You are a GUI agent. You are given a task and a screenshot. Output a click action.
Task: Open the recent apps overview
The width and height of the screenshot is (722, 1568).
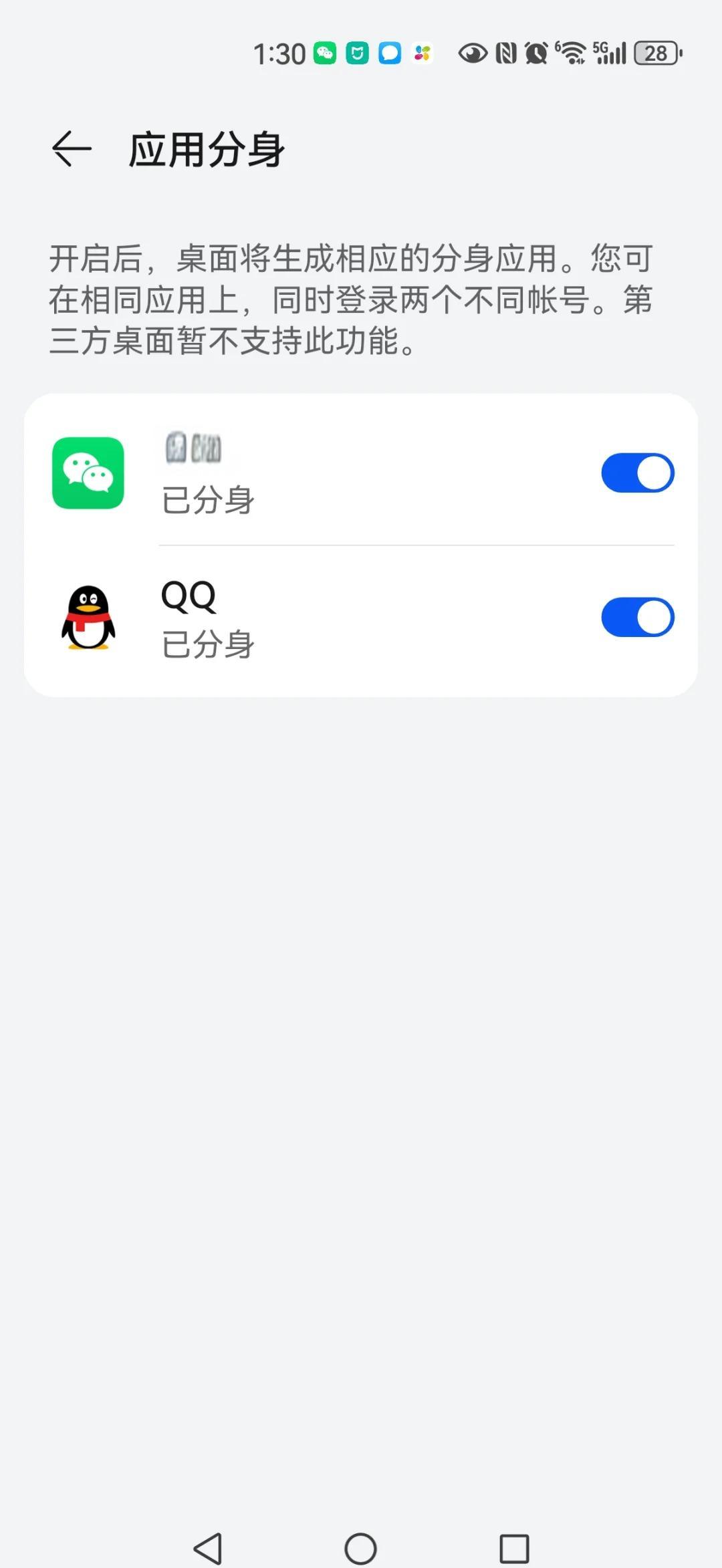tap(514, 1548)
